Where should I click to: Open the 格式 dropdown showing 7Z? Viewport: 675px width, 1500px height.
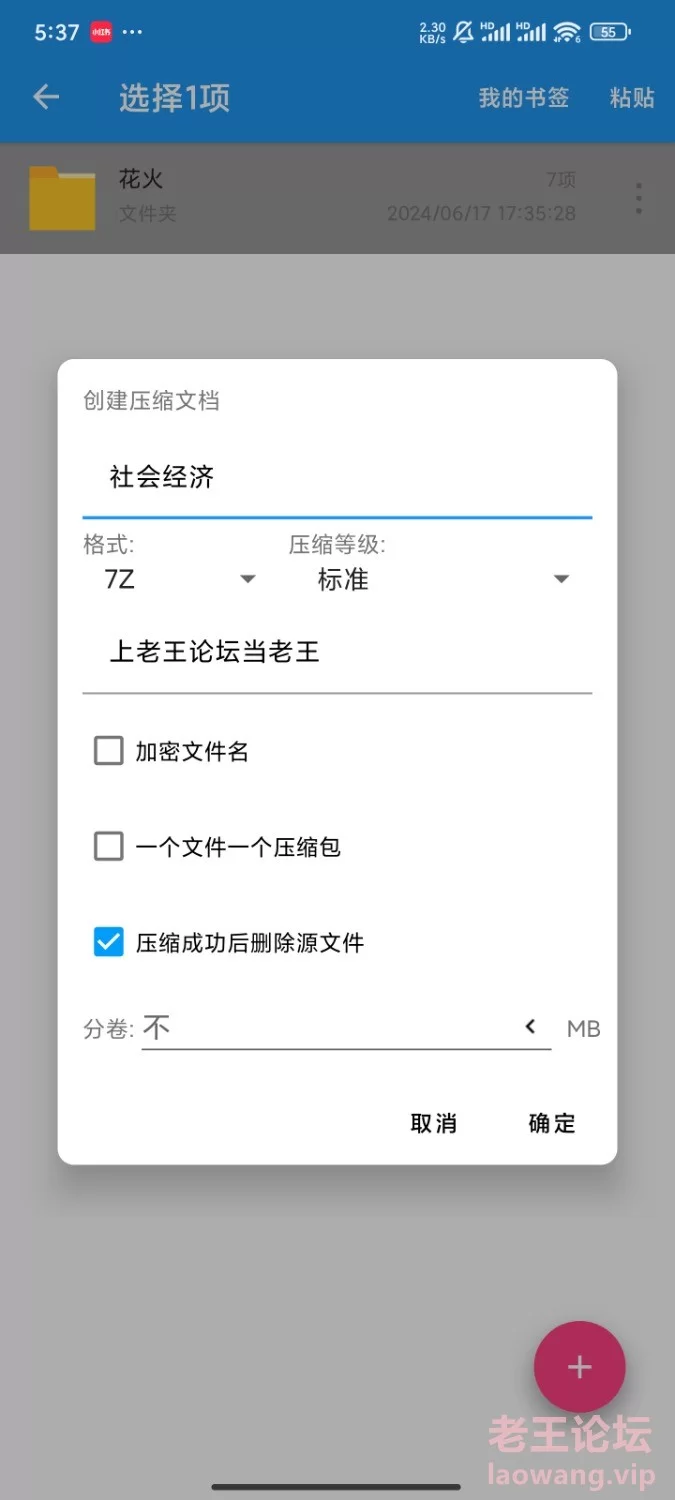click(x=180, y=579)
